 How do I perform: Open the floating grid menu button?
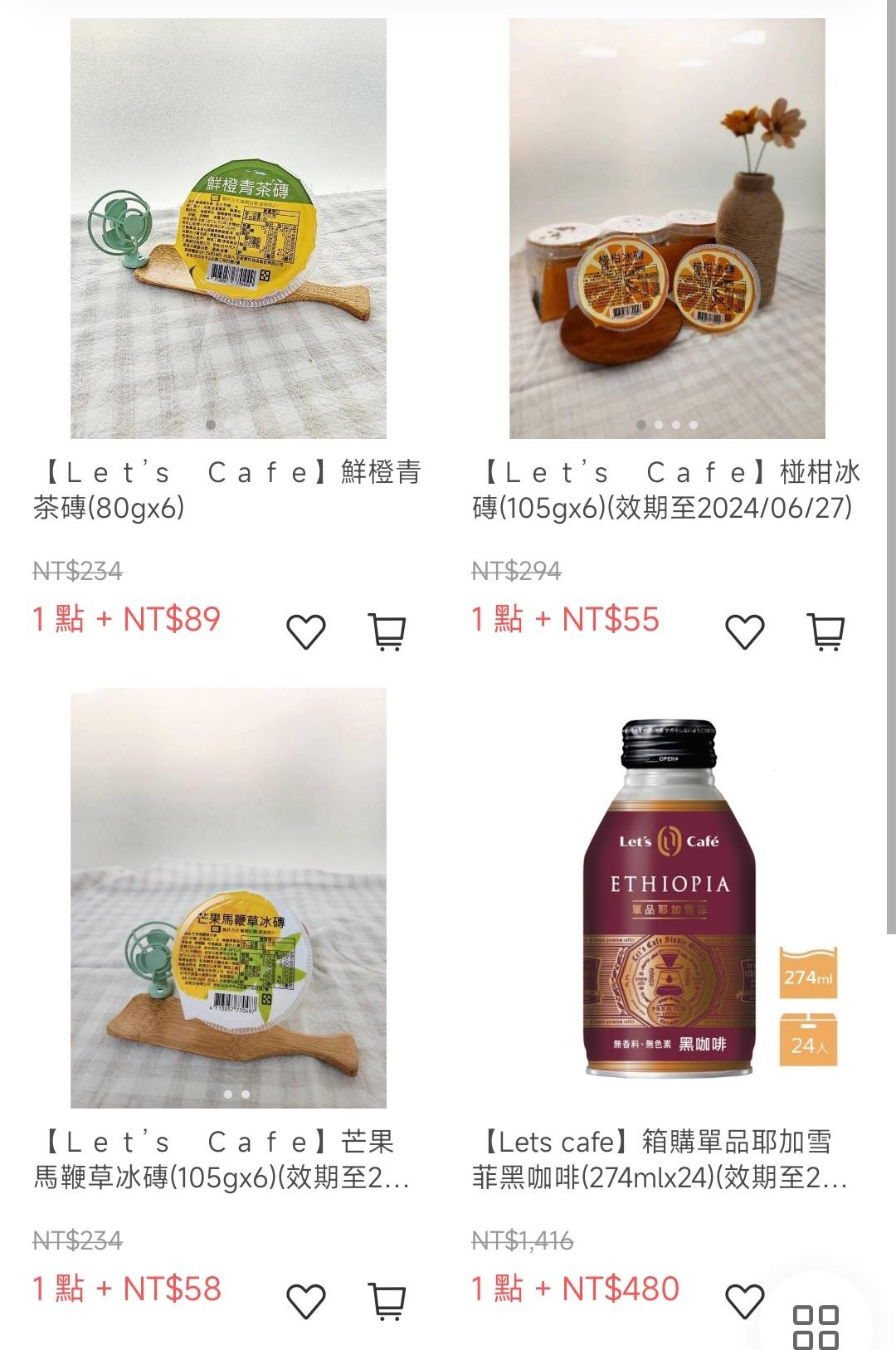click(816, 1326)
